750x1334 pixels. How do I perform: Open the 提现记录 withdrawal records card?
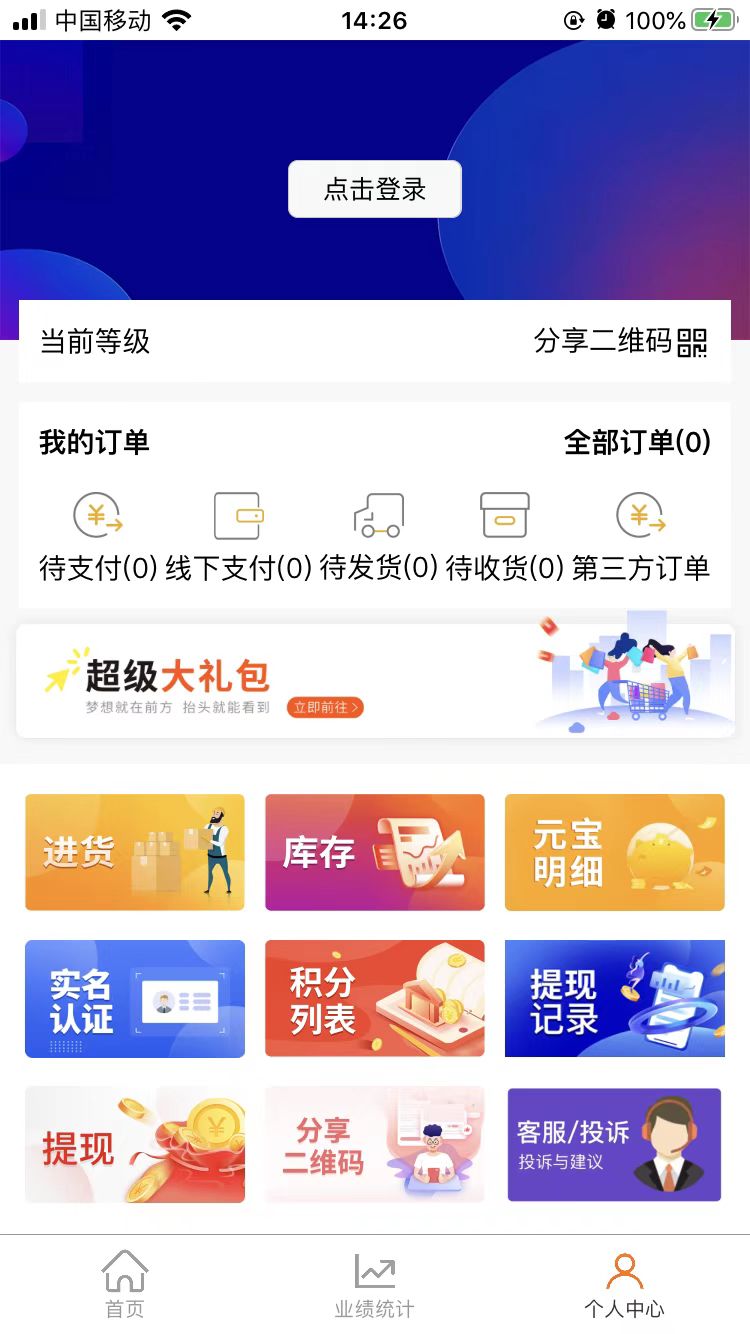coord(614,997)
